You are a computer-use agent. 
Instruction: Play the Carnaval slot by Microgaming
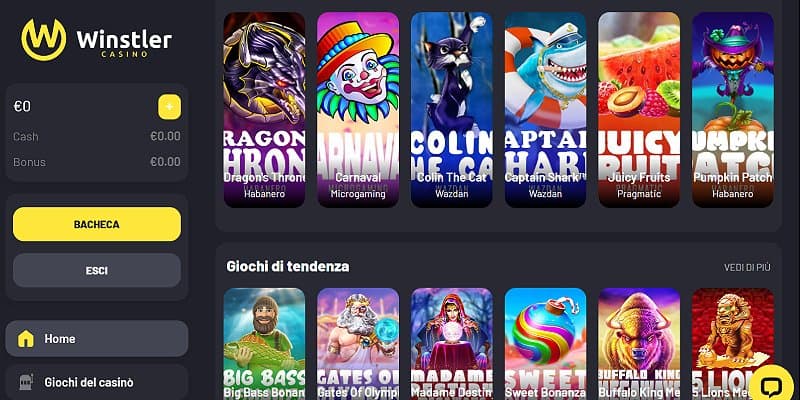tap(358, 110)
